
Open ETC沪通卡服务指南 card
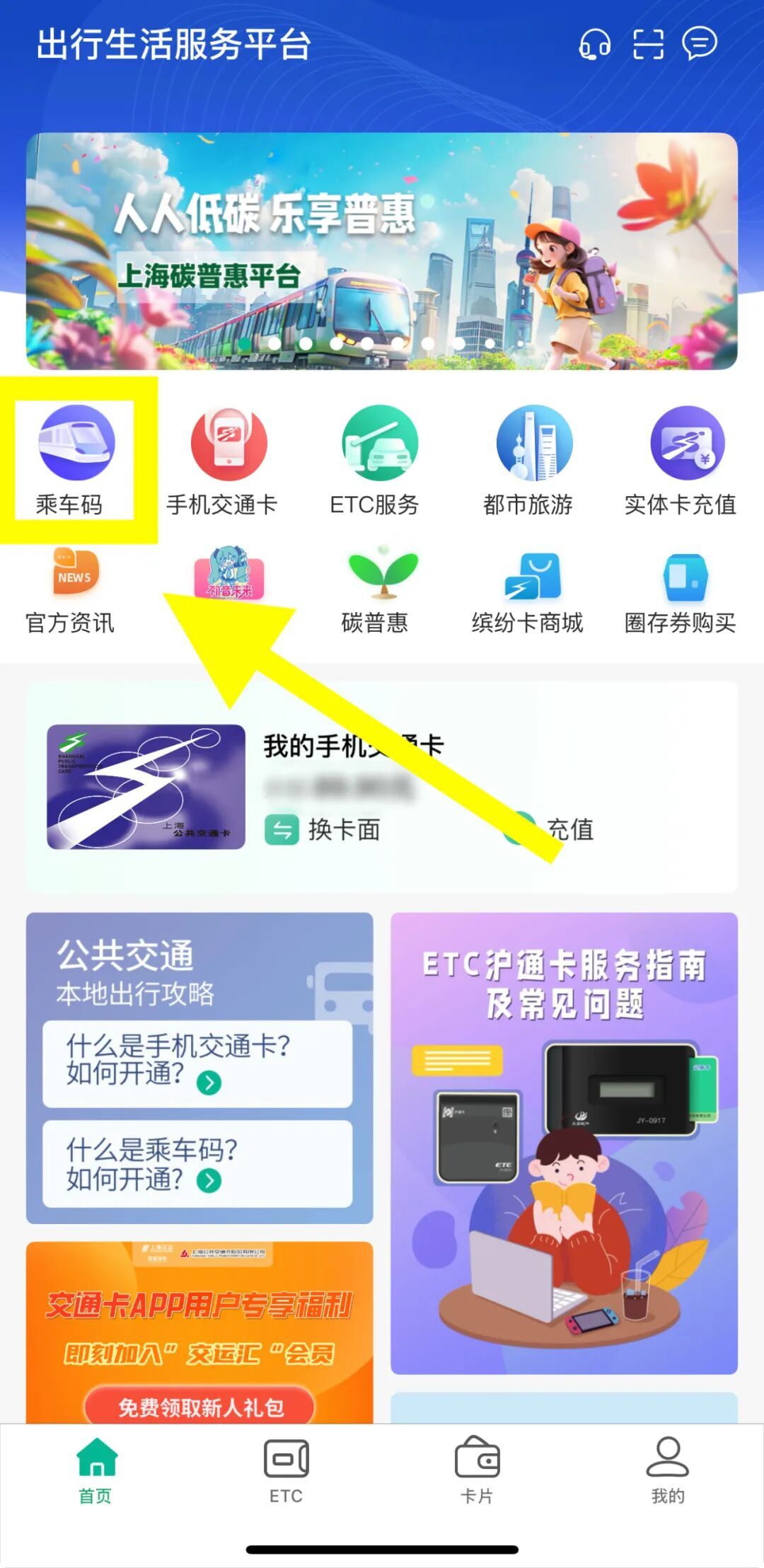coord(564,1142)
